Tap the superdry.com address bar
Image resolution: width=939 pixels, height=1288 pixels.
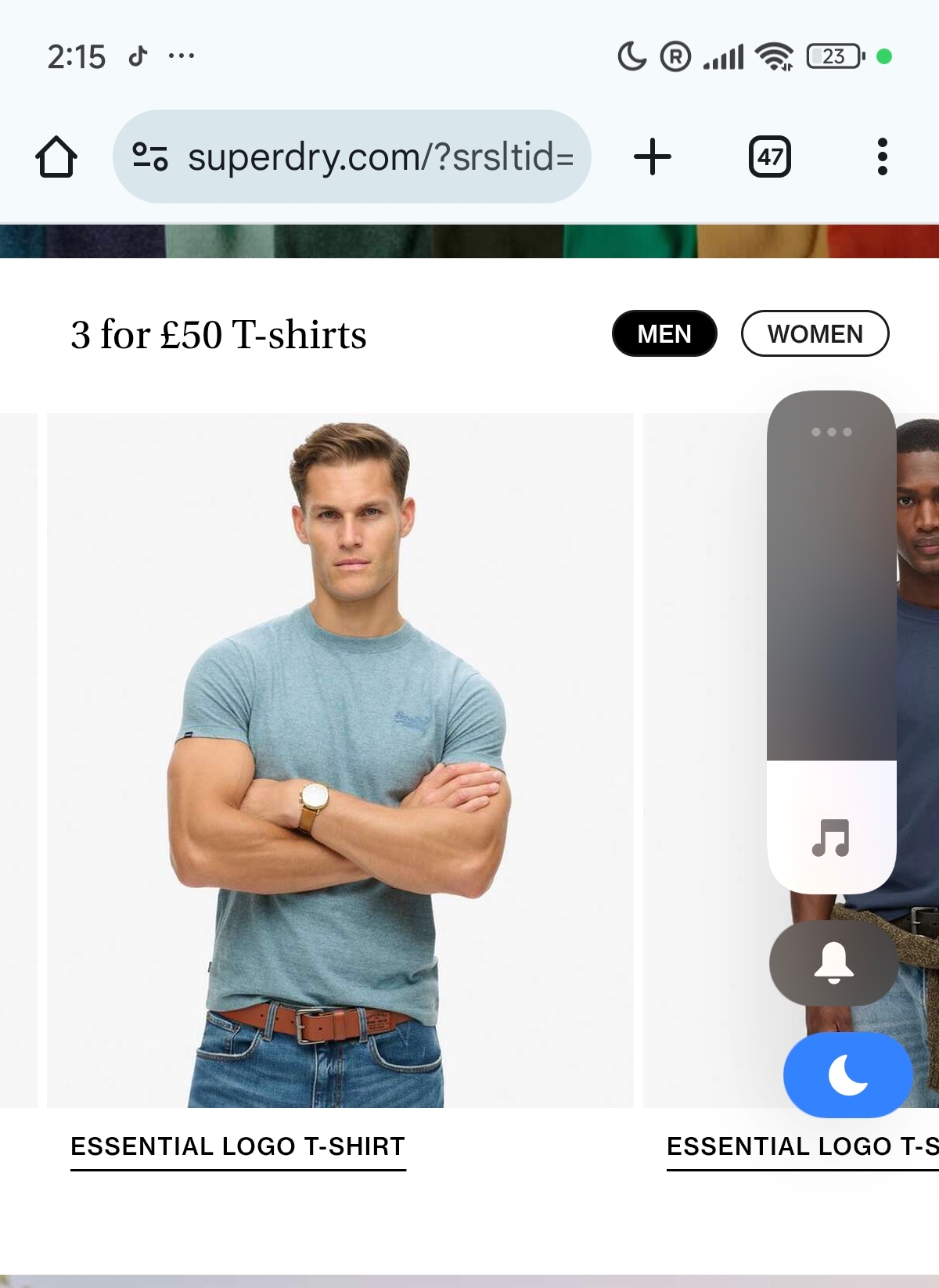[380, 157]
